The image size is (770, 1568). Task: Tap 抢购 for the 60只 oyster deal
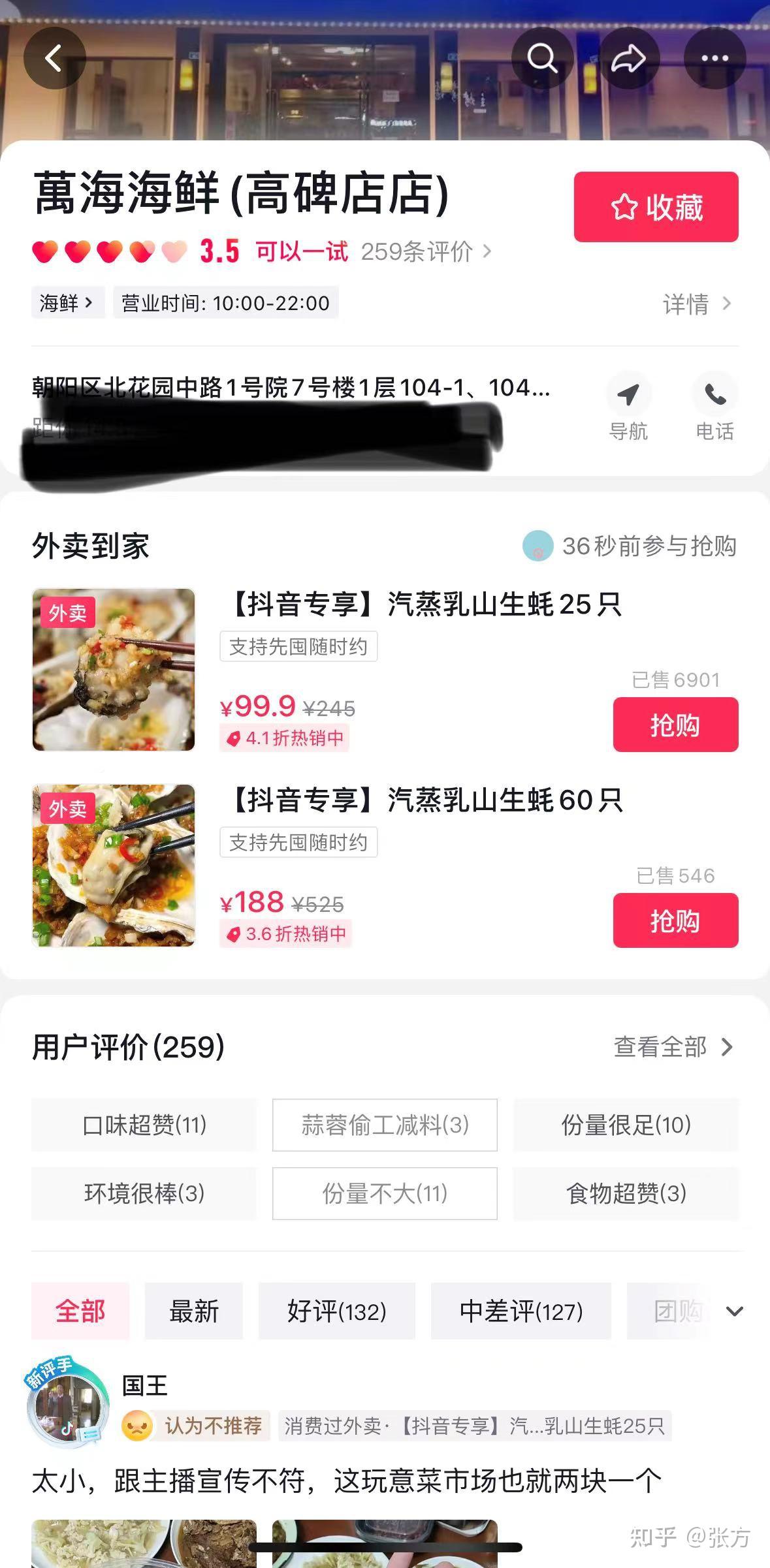coord(675,920)
